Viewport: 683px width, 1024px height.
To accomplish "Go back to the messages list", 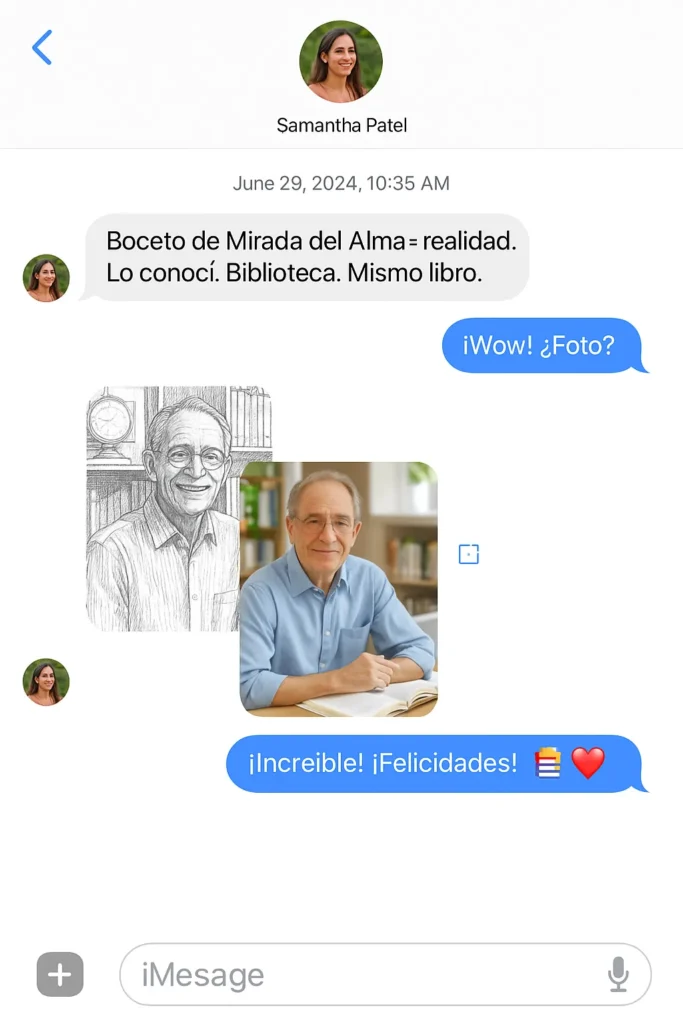I will (x=42, y=48).
